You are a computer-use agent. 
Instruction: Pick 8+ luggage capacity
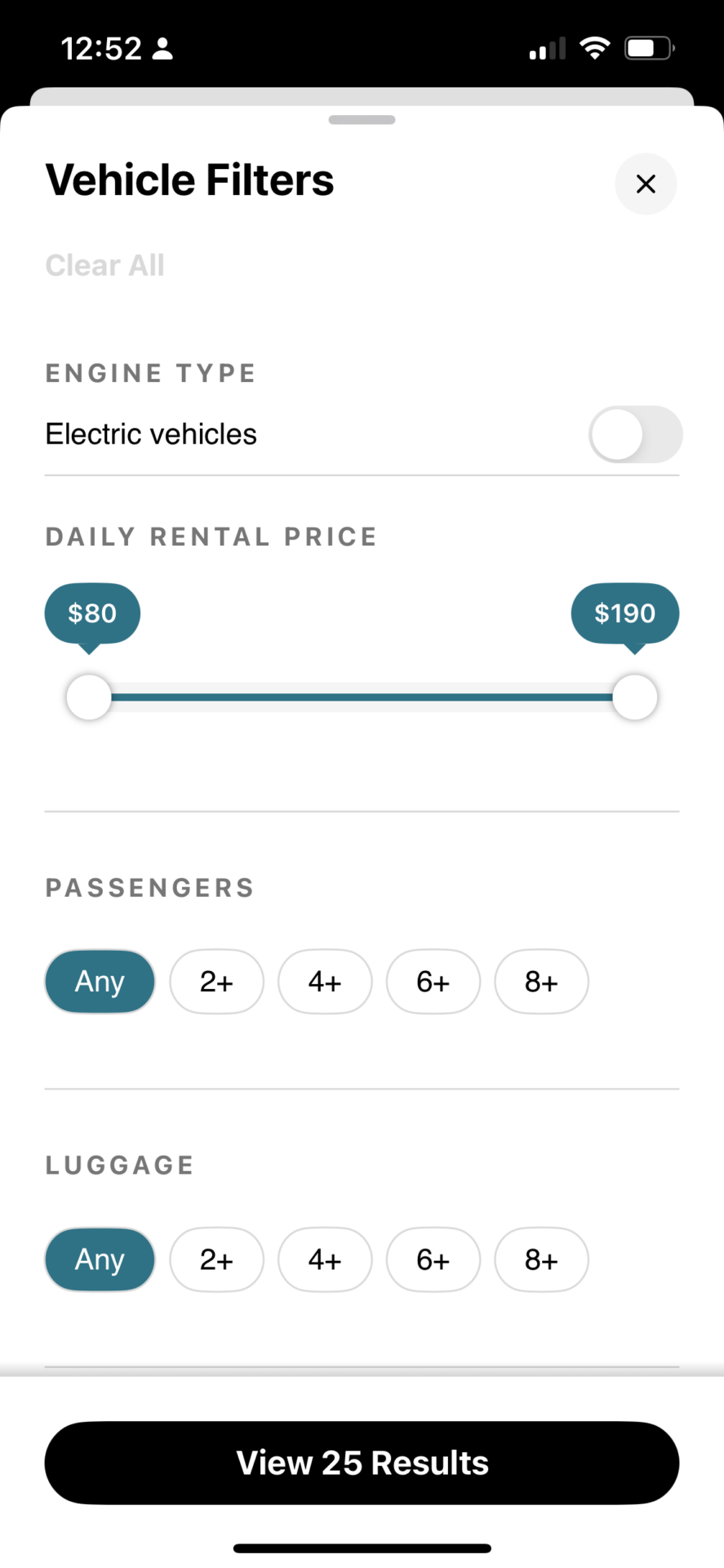coord(542,1259)
